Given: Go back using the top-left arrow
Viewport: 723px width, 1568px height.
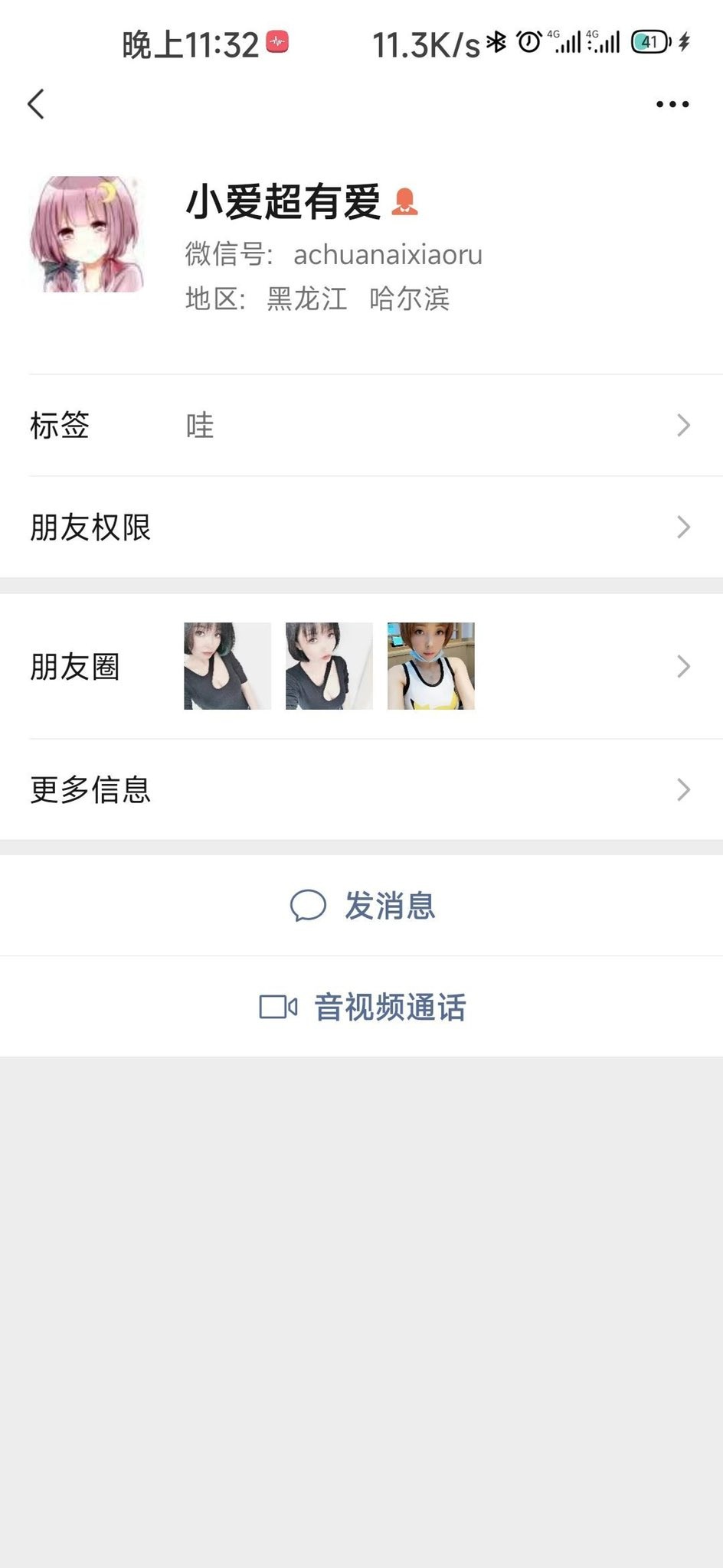Looking at the screenshot, I should [36, 104].
